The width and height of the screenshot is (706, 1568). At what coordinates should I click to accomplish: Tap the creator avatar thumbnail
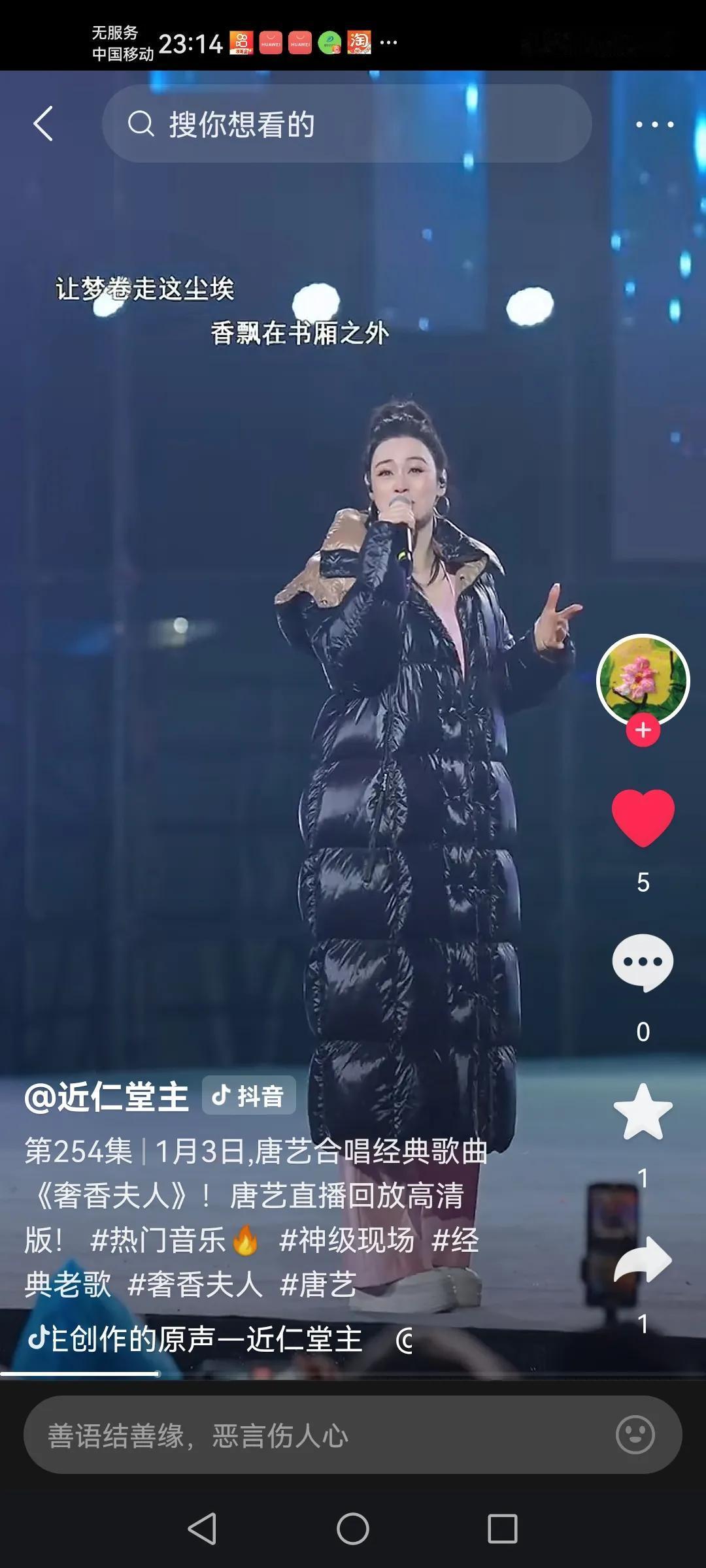(x=644, y=679)
